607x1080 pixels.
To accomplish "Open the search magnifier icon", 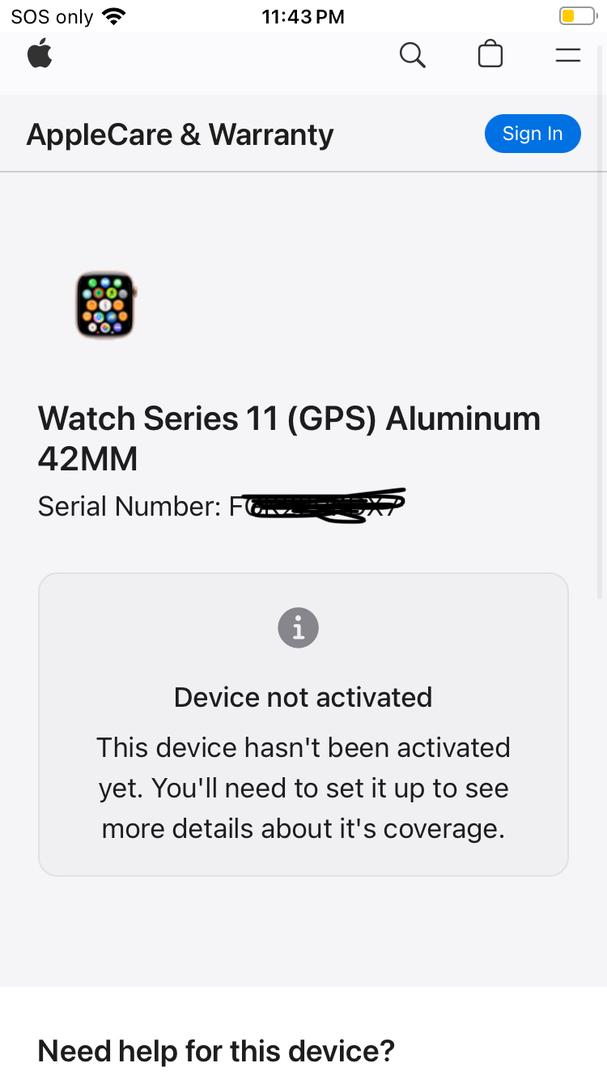I will (412, 55).
